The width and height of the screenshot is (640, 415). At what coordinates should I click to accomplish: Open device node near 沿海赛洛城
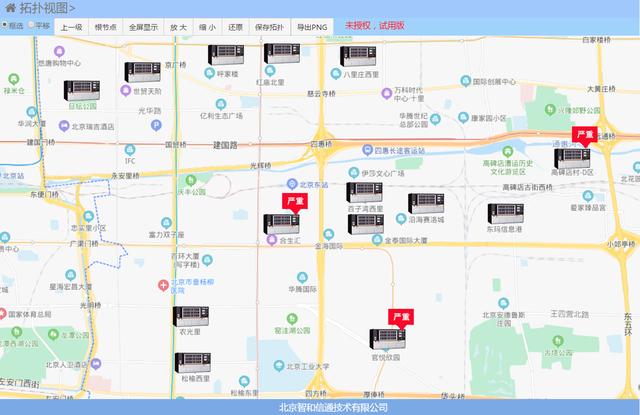[425, 202]
